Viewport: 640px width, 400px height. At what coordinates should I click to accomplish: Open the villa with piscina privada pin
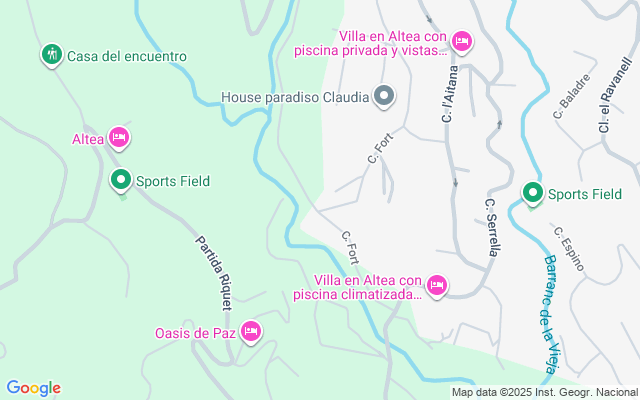point(462,42)
